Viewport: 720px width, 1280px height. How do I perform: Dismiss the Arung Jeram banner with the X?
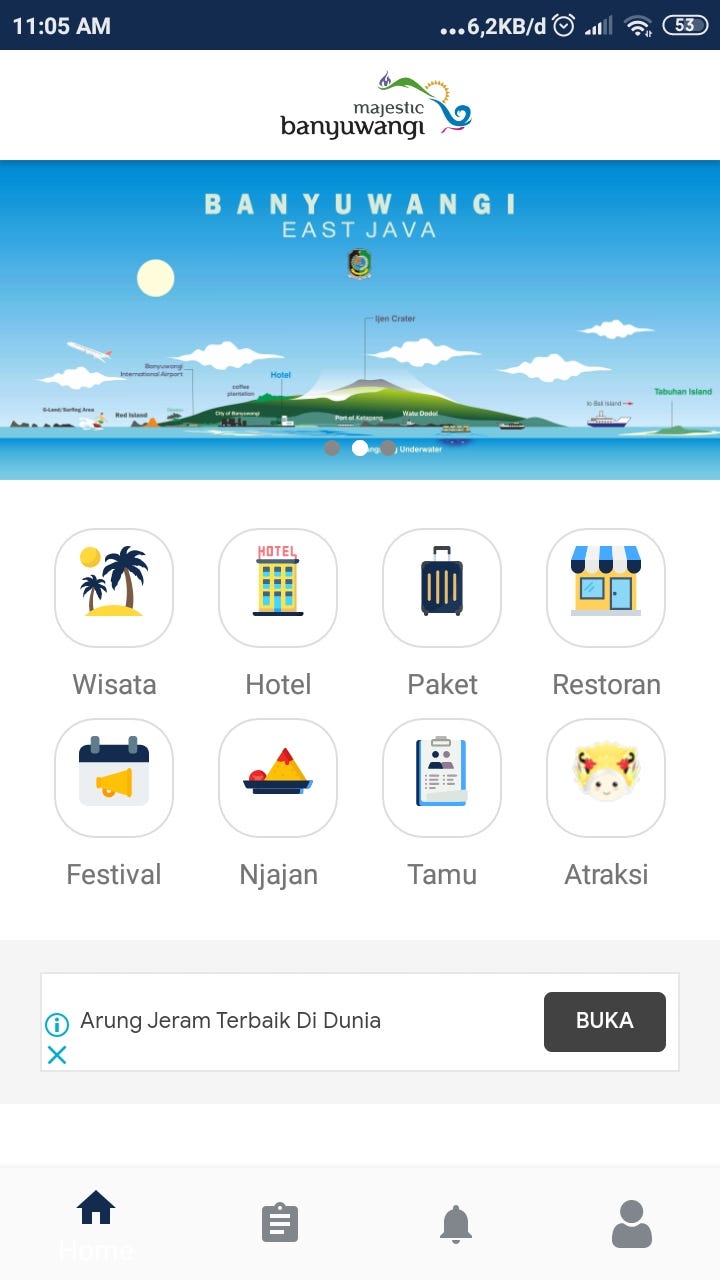(57, 1055)
